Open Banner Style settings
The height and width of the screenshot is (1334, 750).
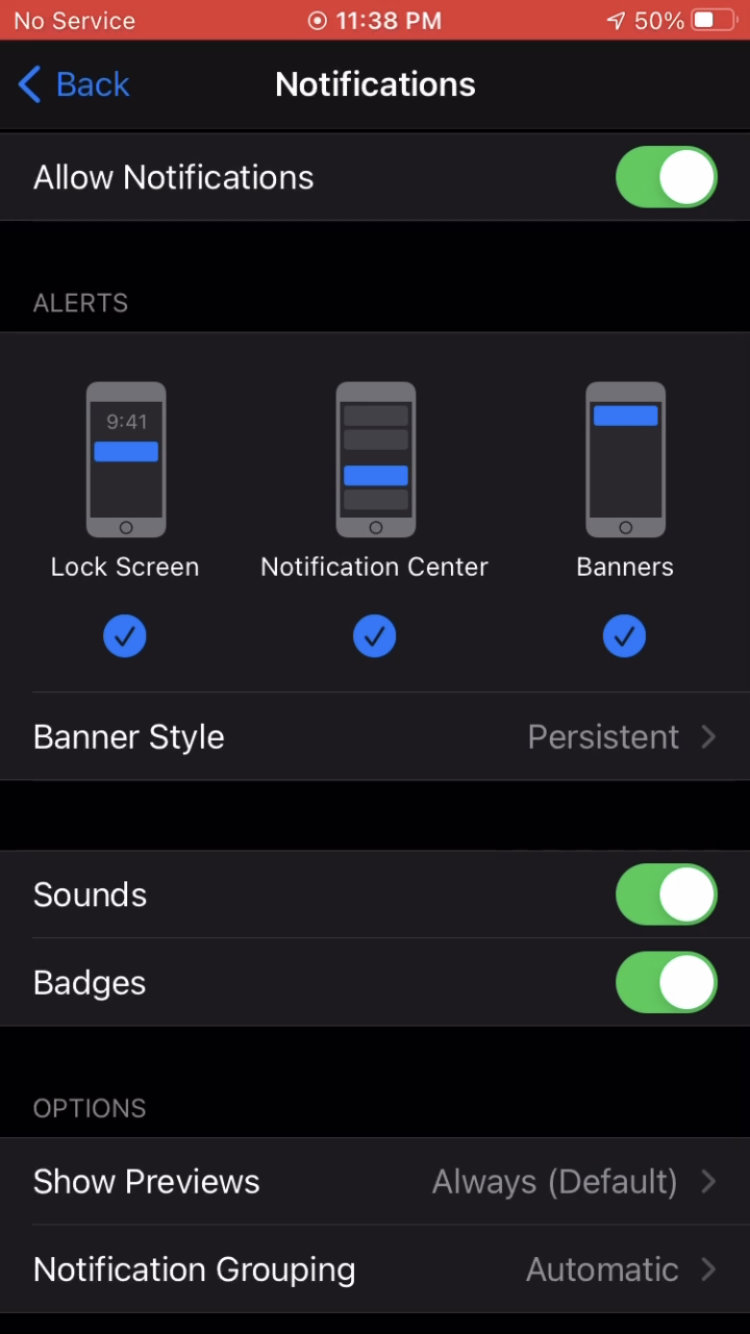(x=375, y=737)
